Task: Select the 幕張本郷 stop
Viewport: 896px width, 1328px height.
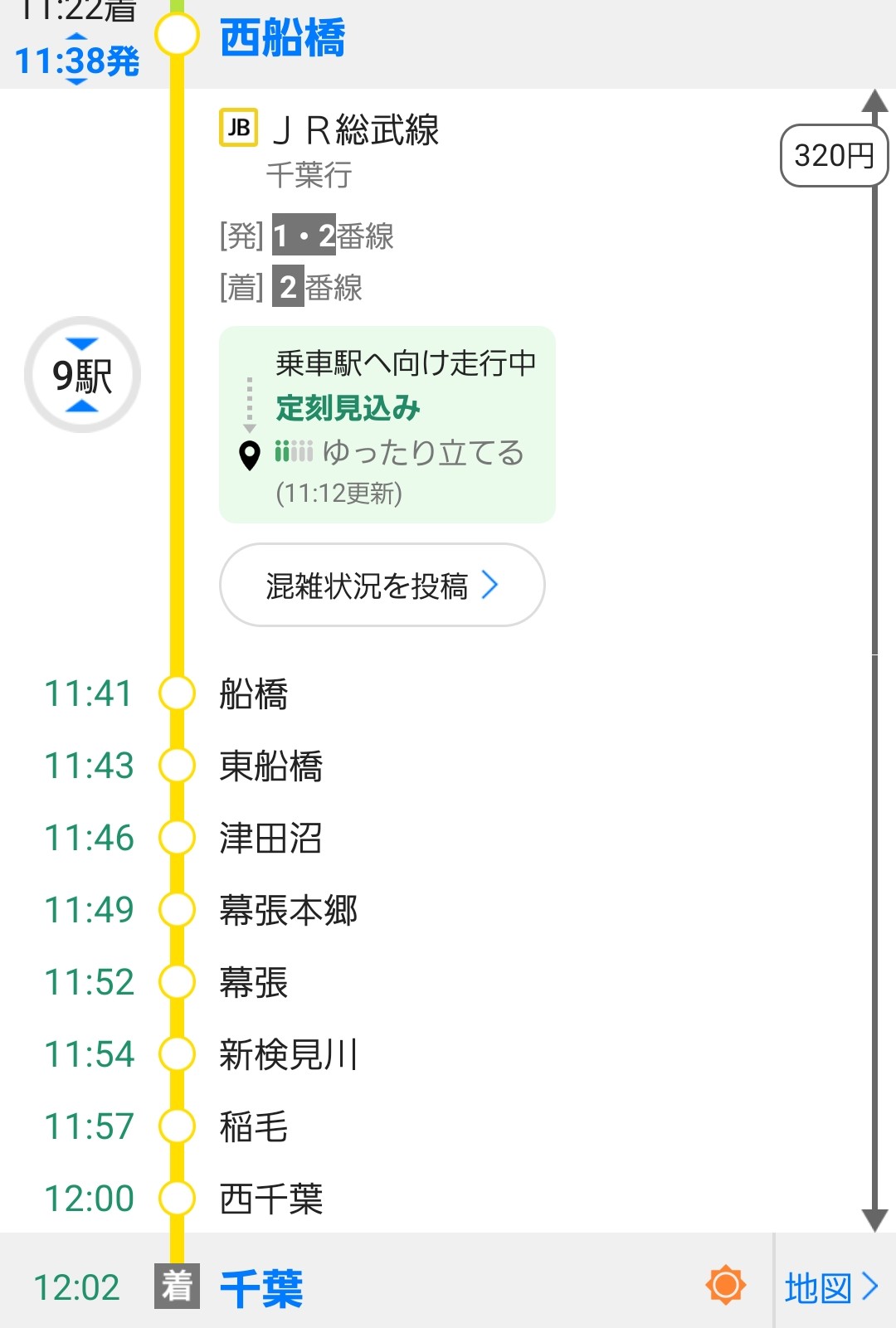Action: (x=288, y=910)
